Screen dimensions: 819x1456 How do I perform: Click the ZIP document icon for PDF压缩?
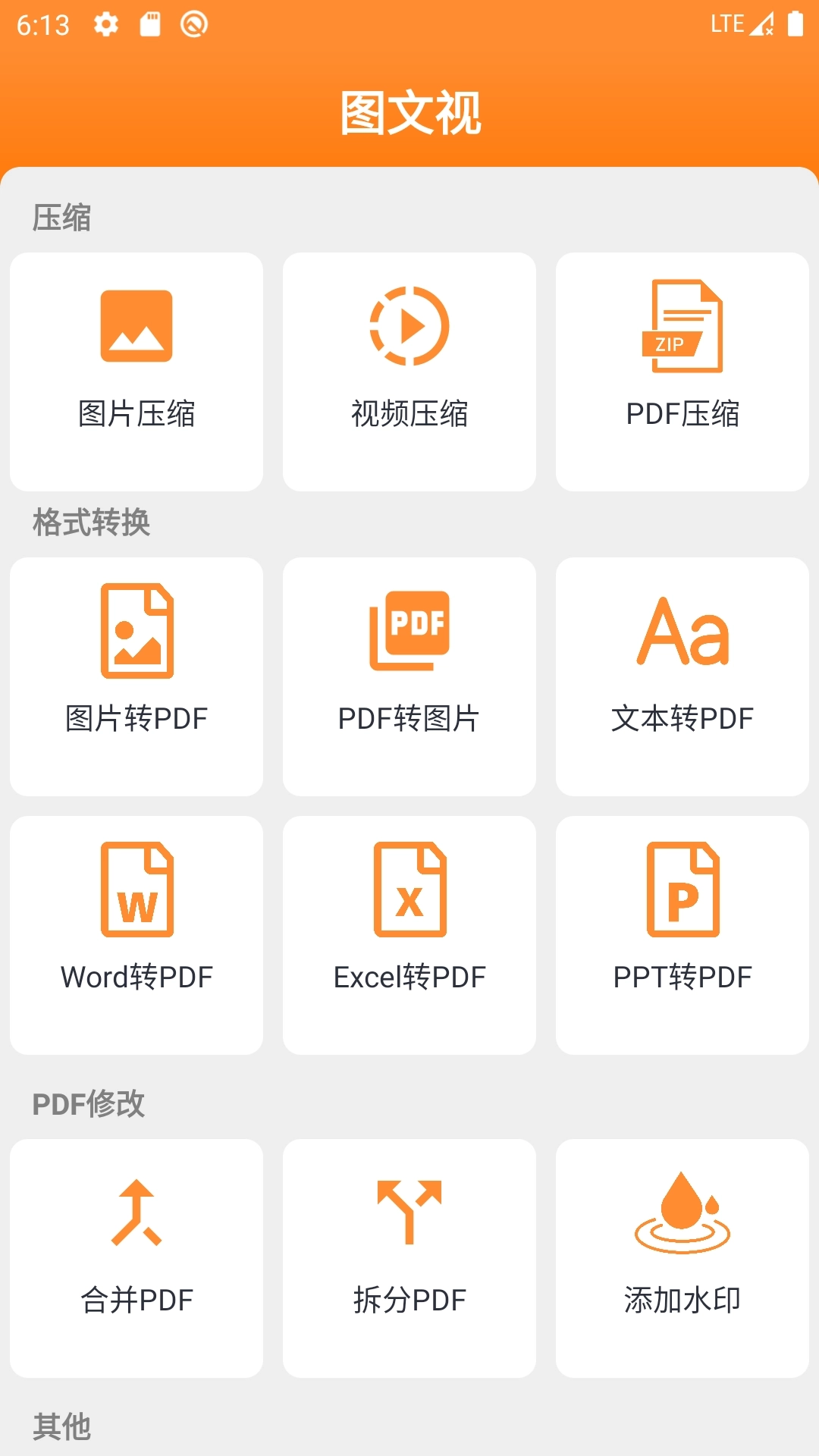682,325
